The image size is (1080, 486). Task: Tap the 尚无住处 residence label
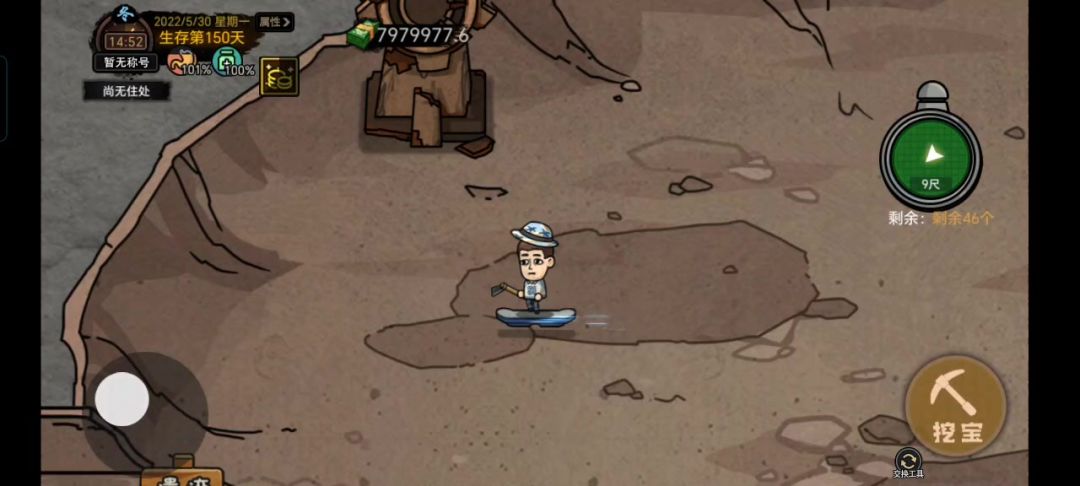point(126,91)
